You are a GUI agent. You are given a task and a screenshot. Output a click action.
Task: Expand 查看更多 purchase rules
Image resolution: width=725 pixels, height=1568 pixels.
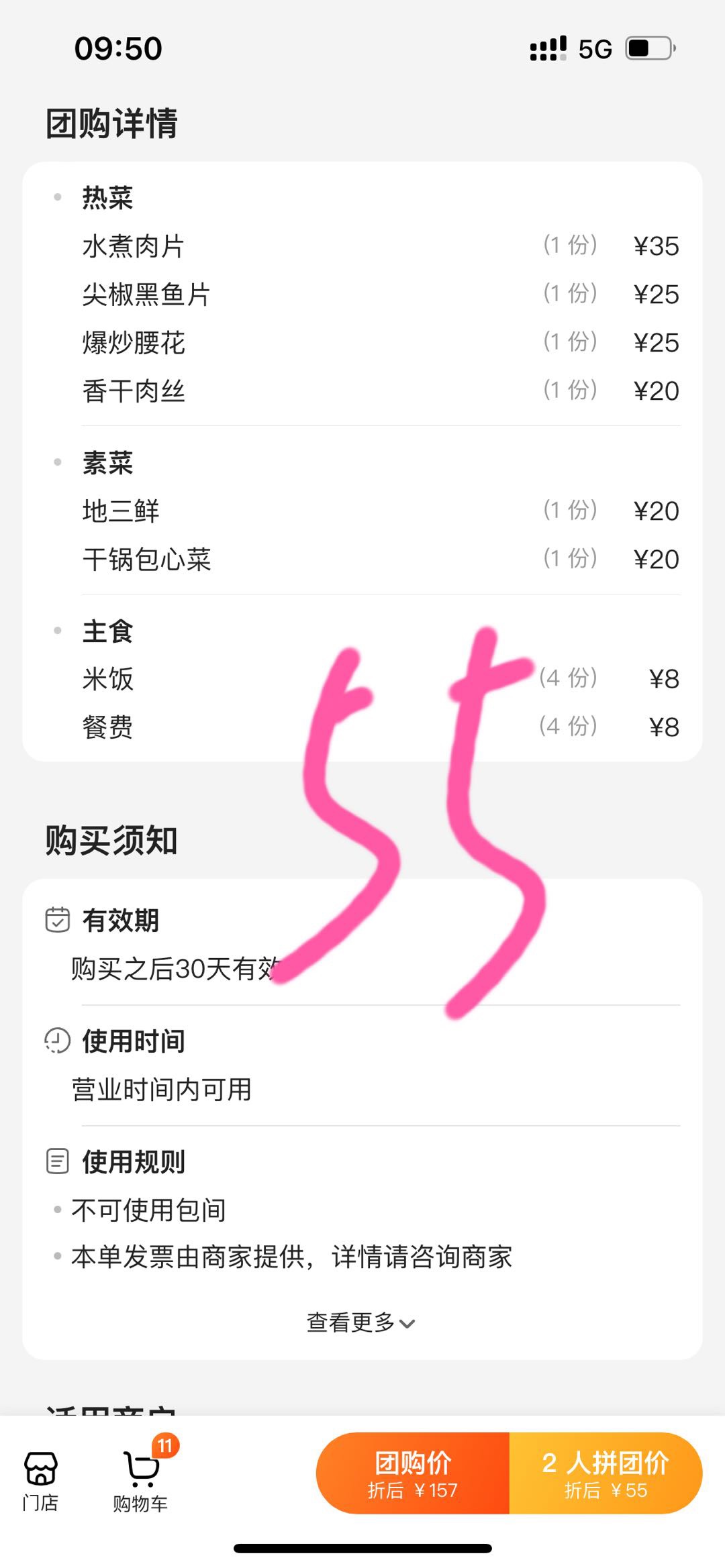click(361, 1322)
